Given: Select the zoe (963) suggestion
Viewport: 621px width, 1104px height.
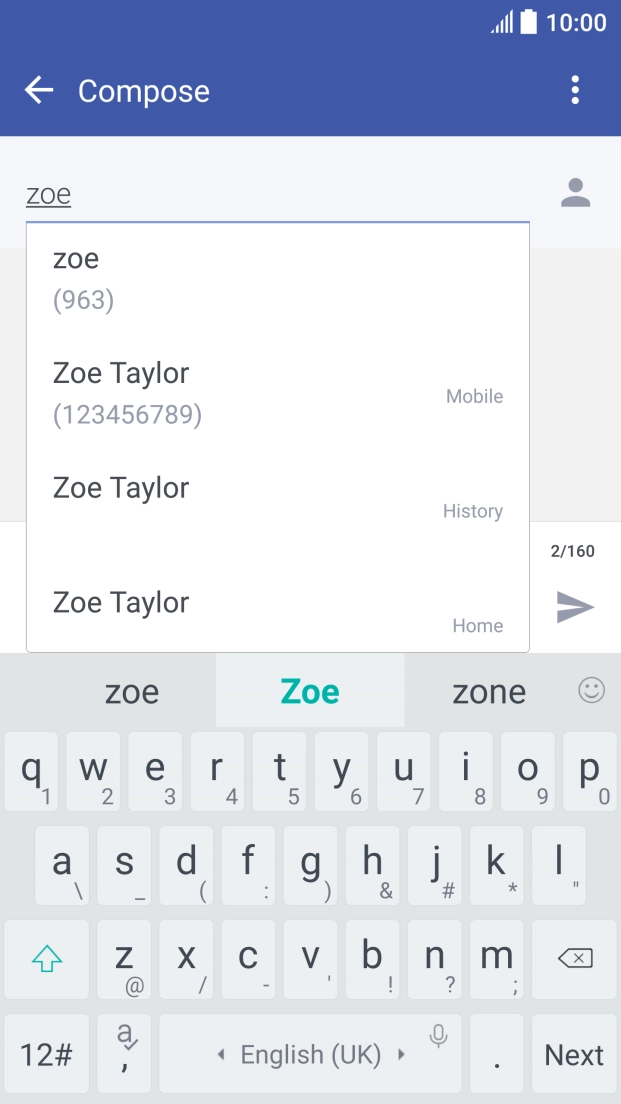Looking at the screenshot, I should [277, 279].
